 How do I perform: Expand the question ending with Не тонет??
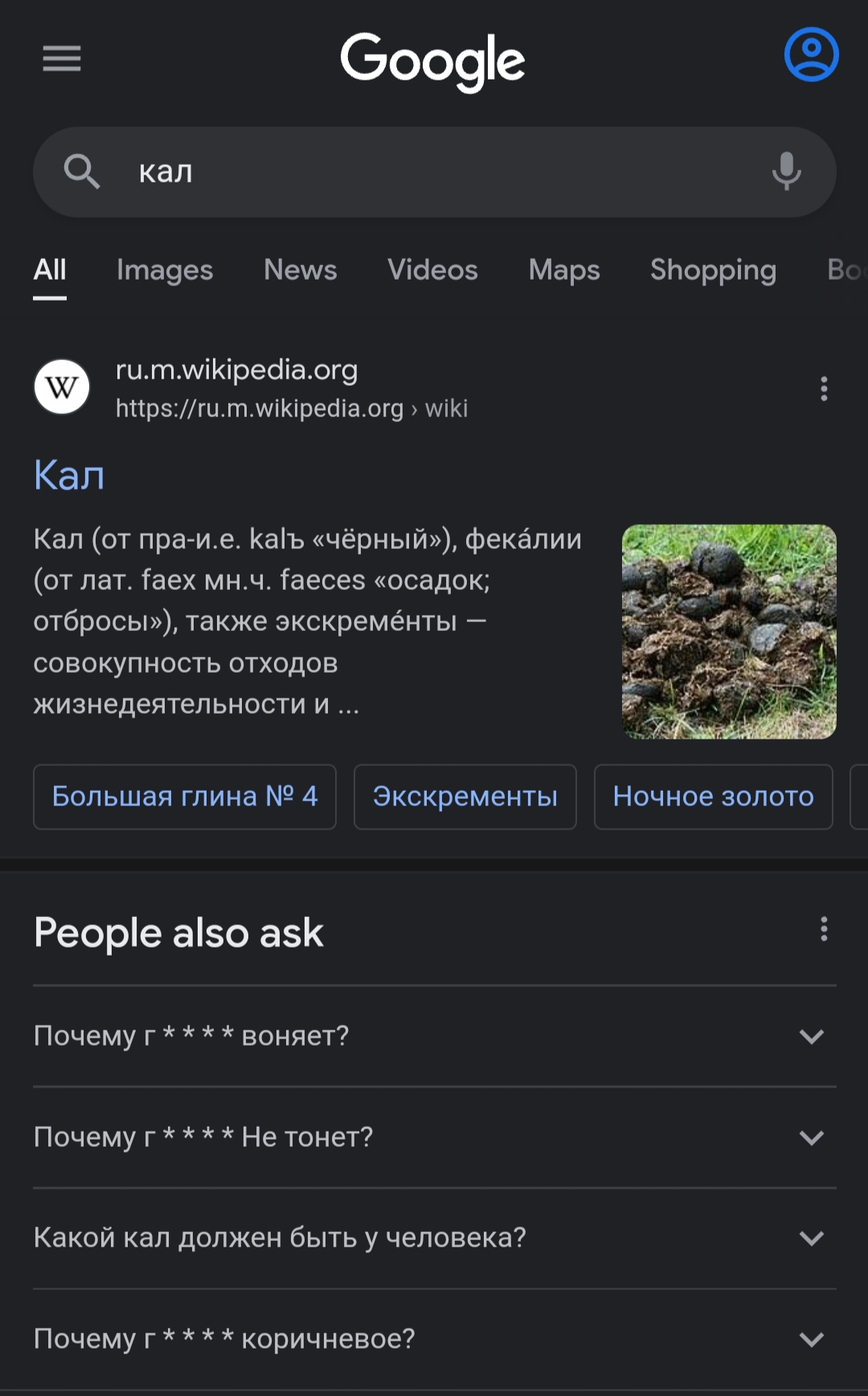coord(434,1137)
